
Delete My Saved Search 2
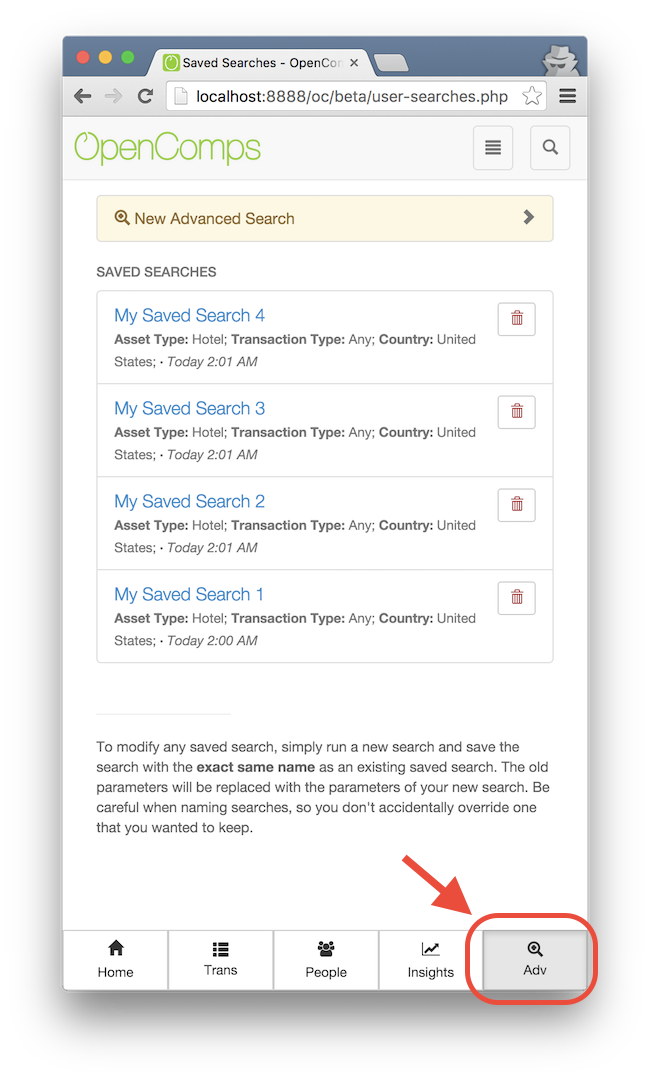point(516,504)
